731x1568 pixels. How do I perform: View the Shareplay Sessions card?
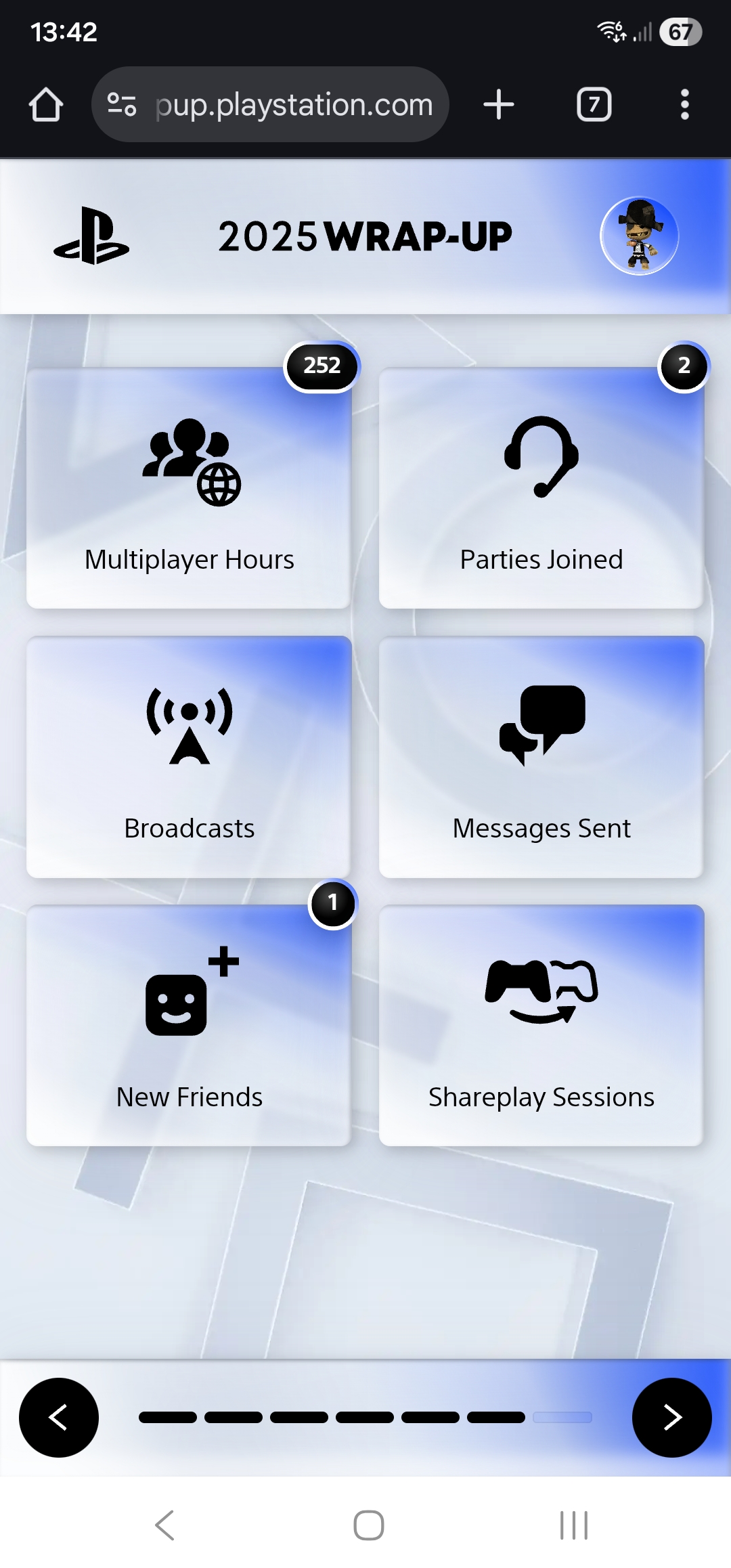coord(541,1026)
